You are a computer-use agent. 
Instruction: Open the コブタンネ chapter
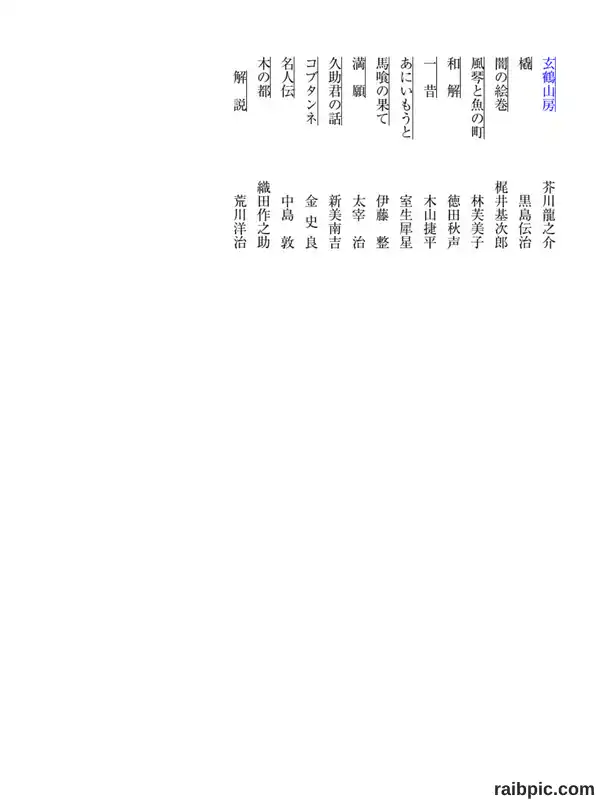[312, 91]
